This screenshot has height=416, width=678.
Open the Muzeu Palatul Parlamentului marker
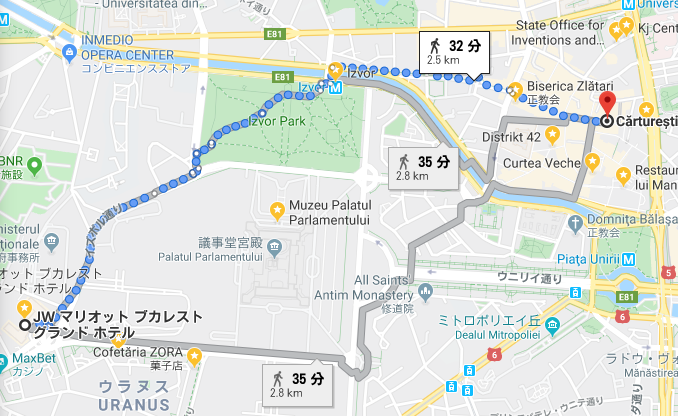(277, 209)
